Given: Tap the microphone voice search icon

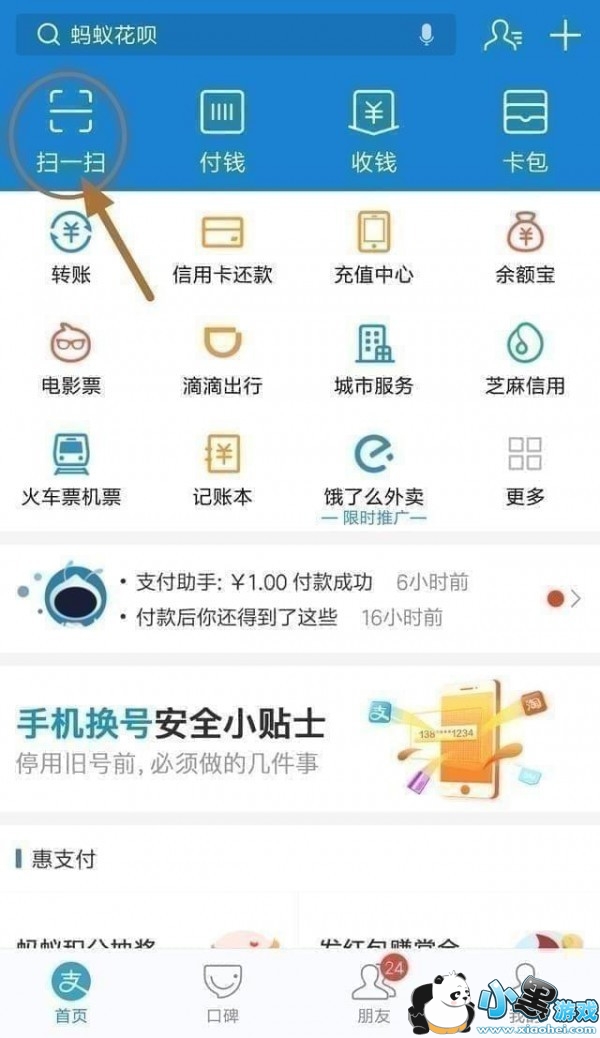Looking at the screenshot, I should [x=427, y=36].
